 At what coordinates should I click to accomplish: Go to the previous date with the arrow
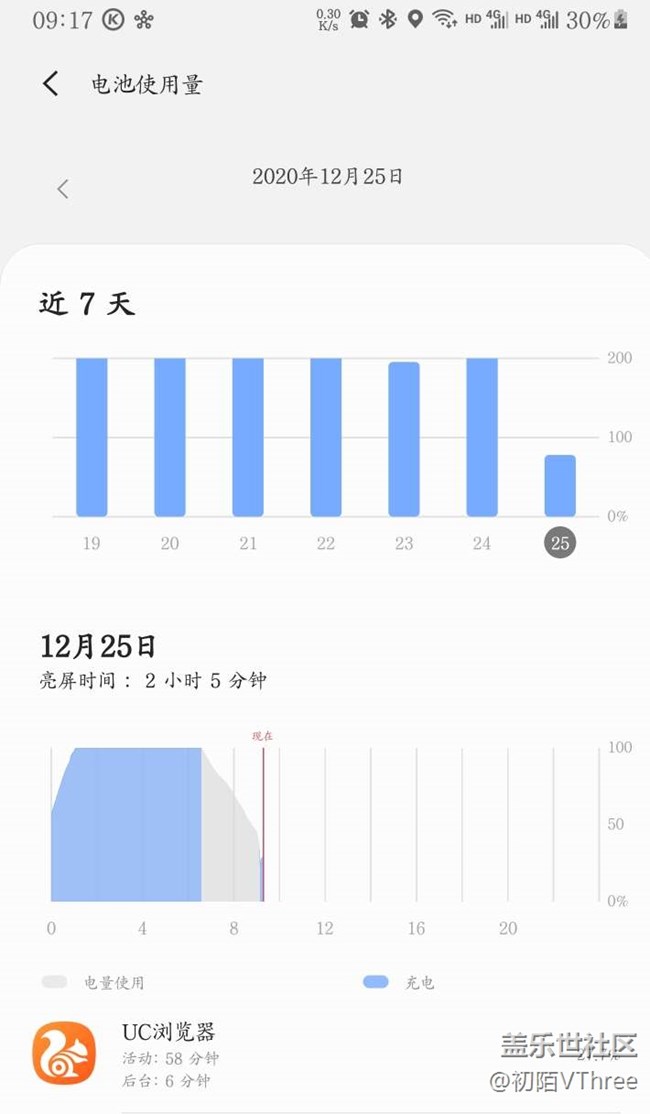click(x=63, y=189)
